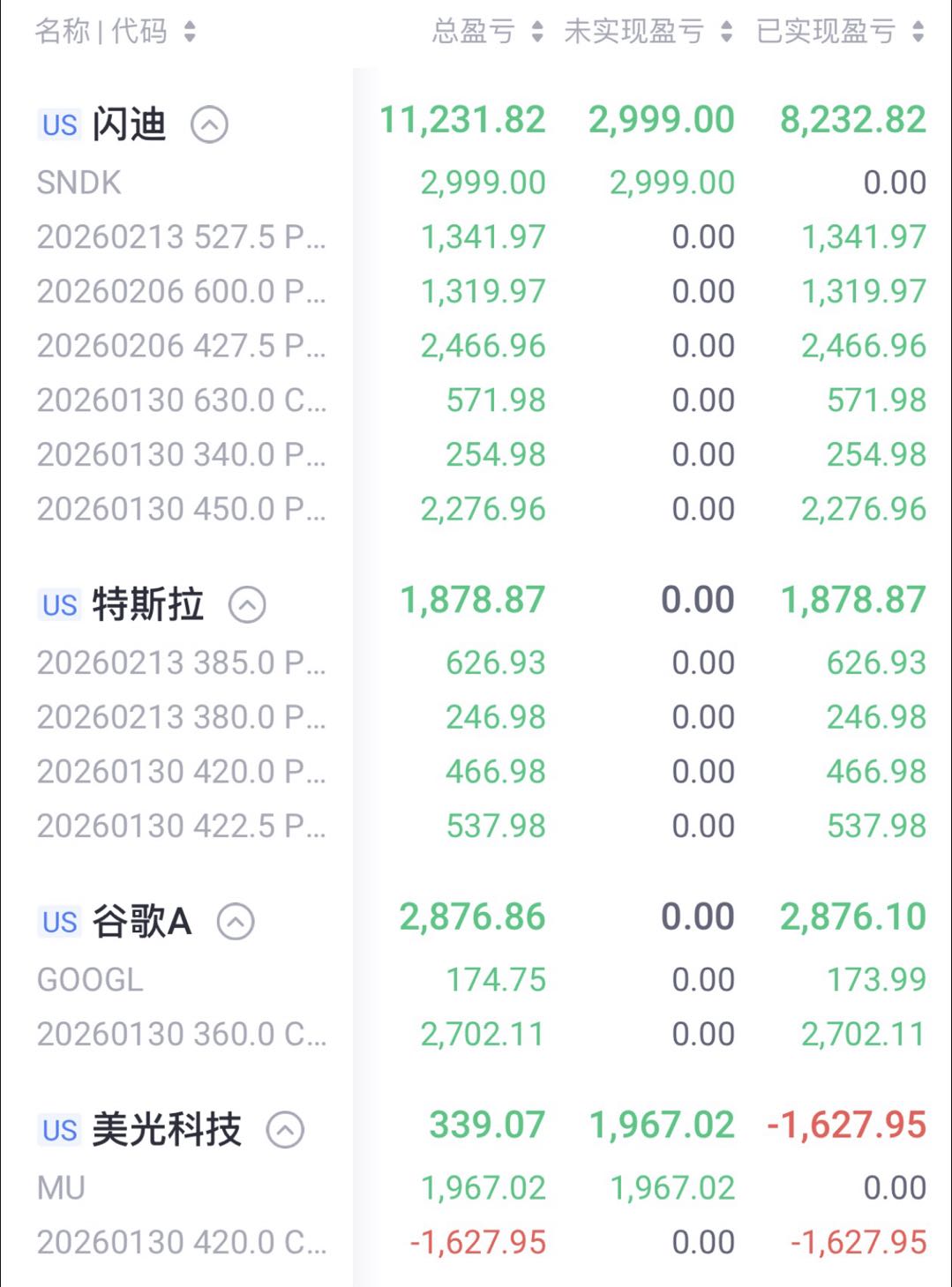Viewport: 952px width, 1287px height.
Task: Collapse the 特斯拉 group
Action: (x=247, y=605)
